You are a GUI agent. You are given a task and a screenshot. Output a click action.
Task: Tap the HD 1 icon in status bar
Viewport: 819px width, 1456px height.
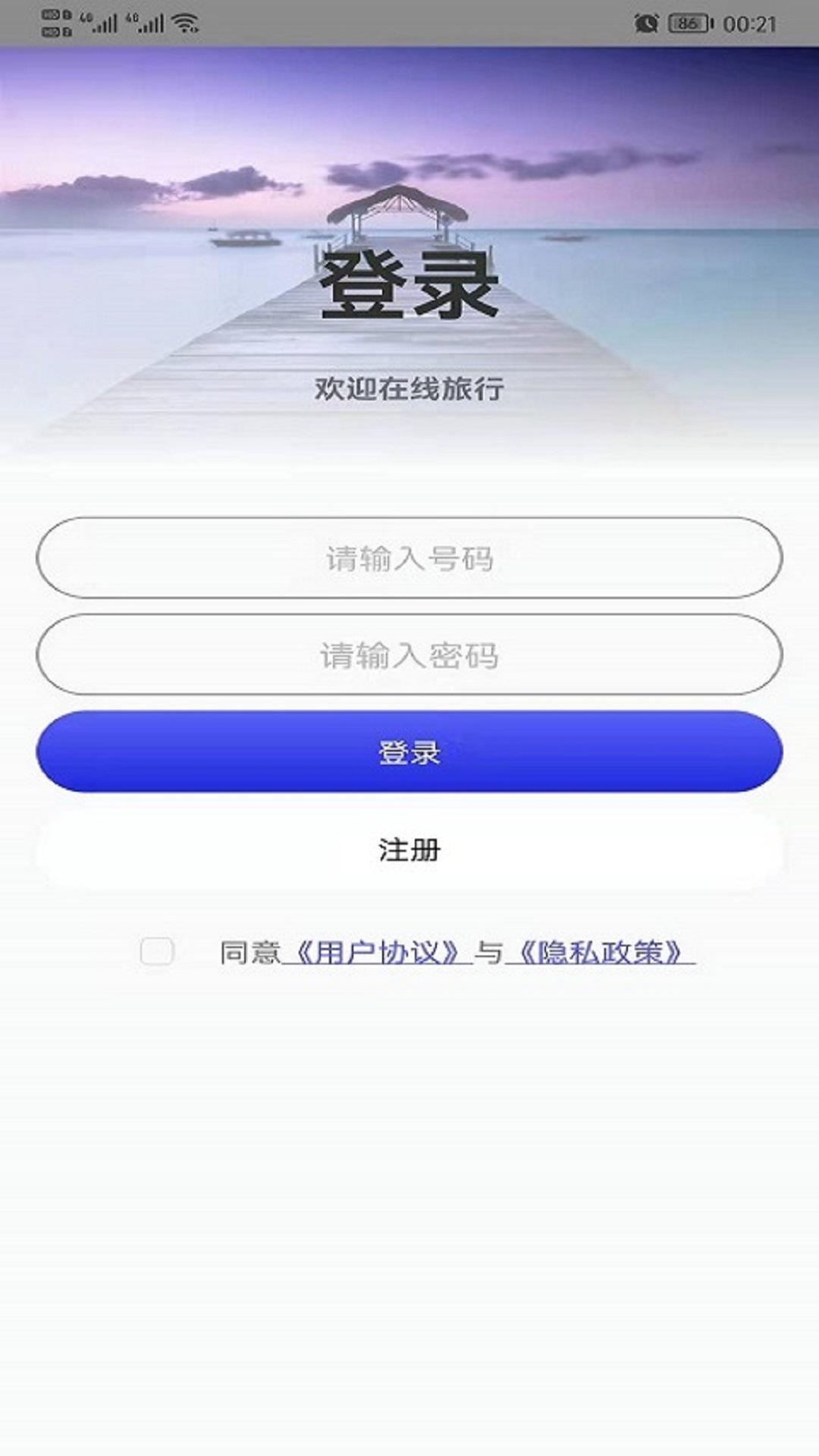(x=49, y=15)
